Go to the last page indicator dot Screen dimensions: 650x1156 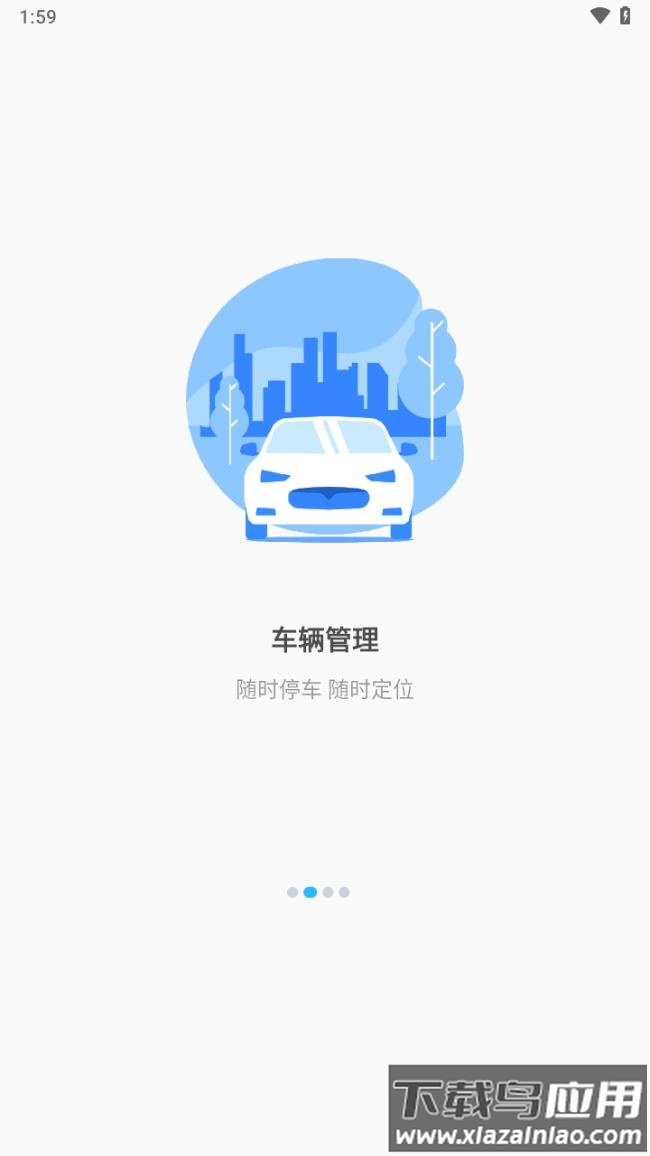click(344, 892)
